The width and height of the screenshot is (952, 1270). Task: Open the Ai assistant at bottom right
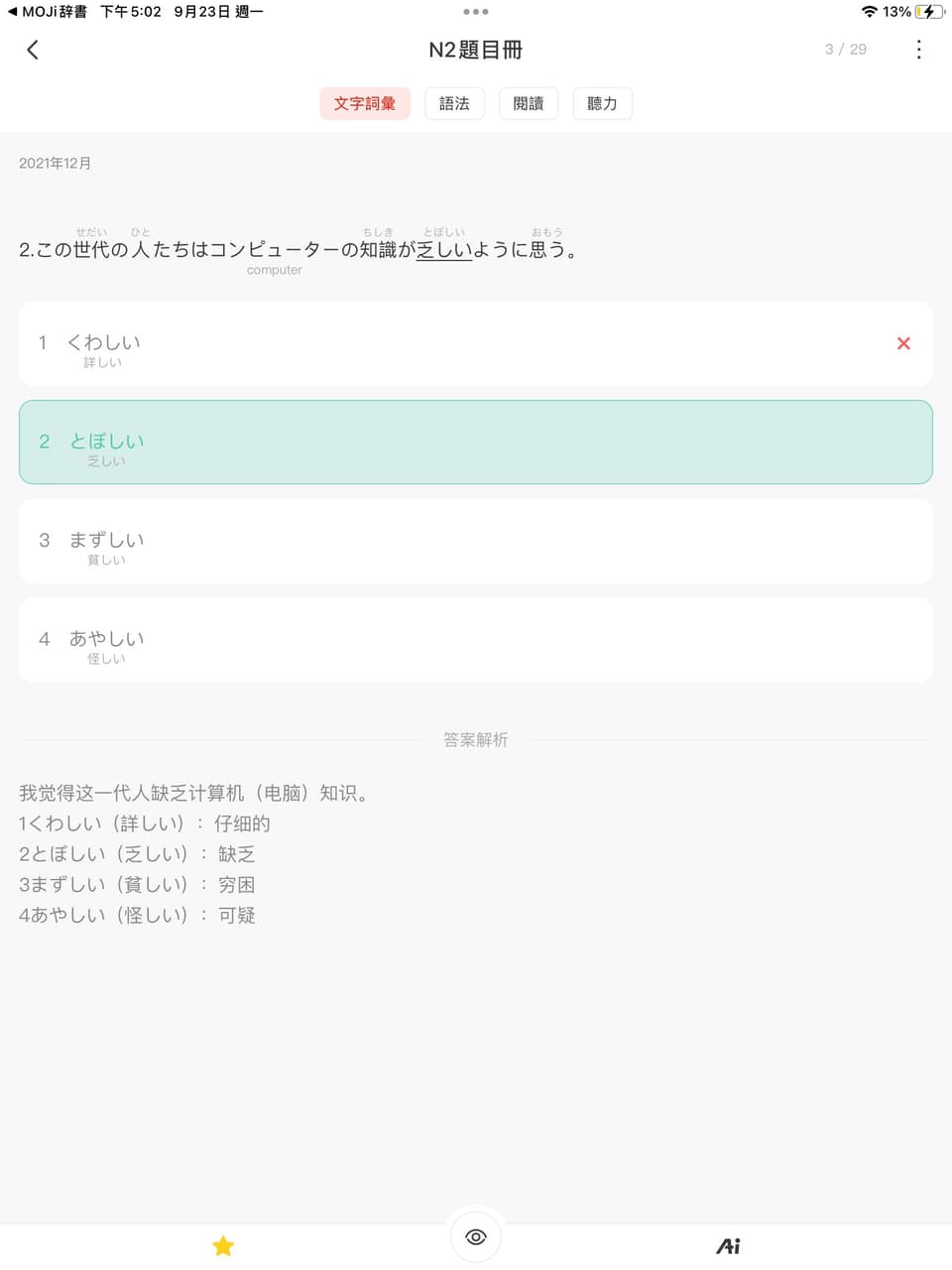(728, 1244)
